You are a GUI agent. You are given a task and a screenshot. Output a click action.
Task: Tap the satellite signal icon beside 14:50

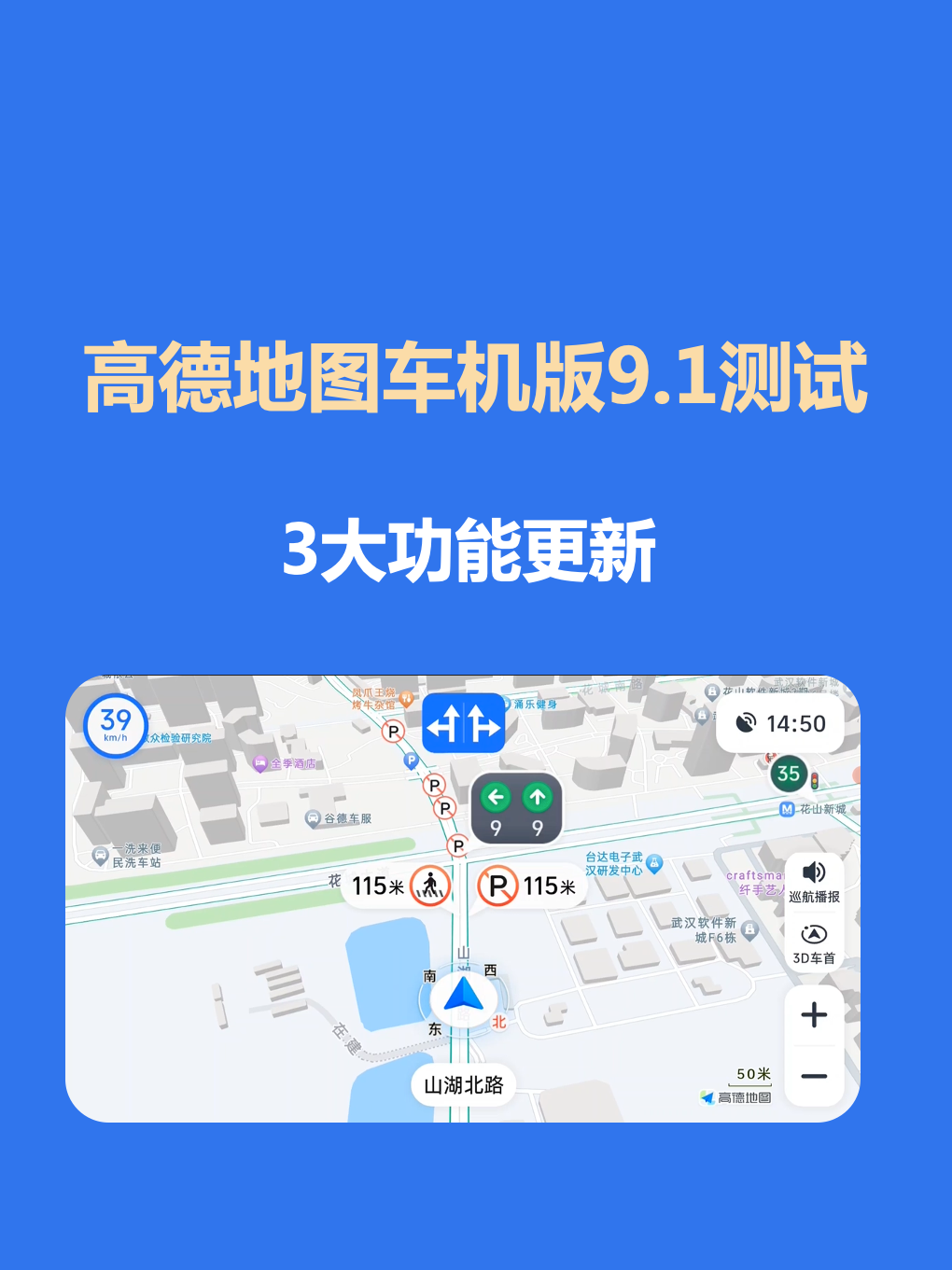(745, 723)
